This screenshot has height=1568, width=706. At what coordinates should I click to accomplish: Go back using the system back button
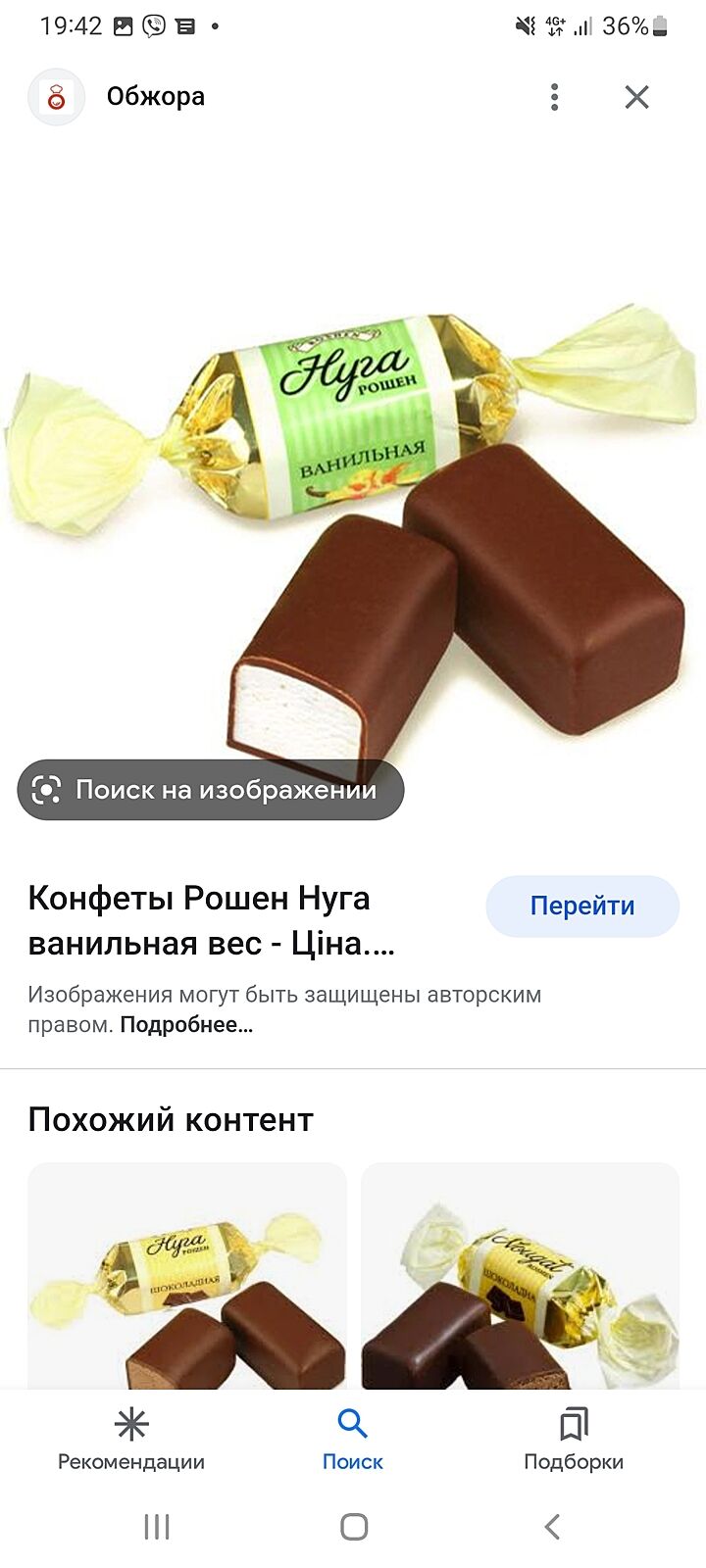tap(552, 1526)
